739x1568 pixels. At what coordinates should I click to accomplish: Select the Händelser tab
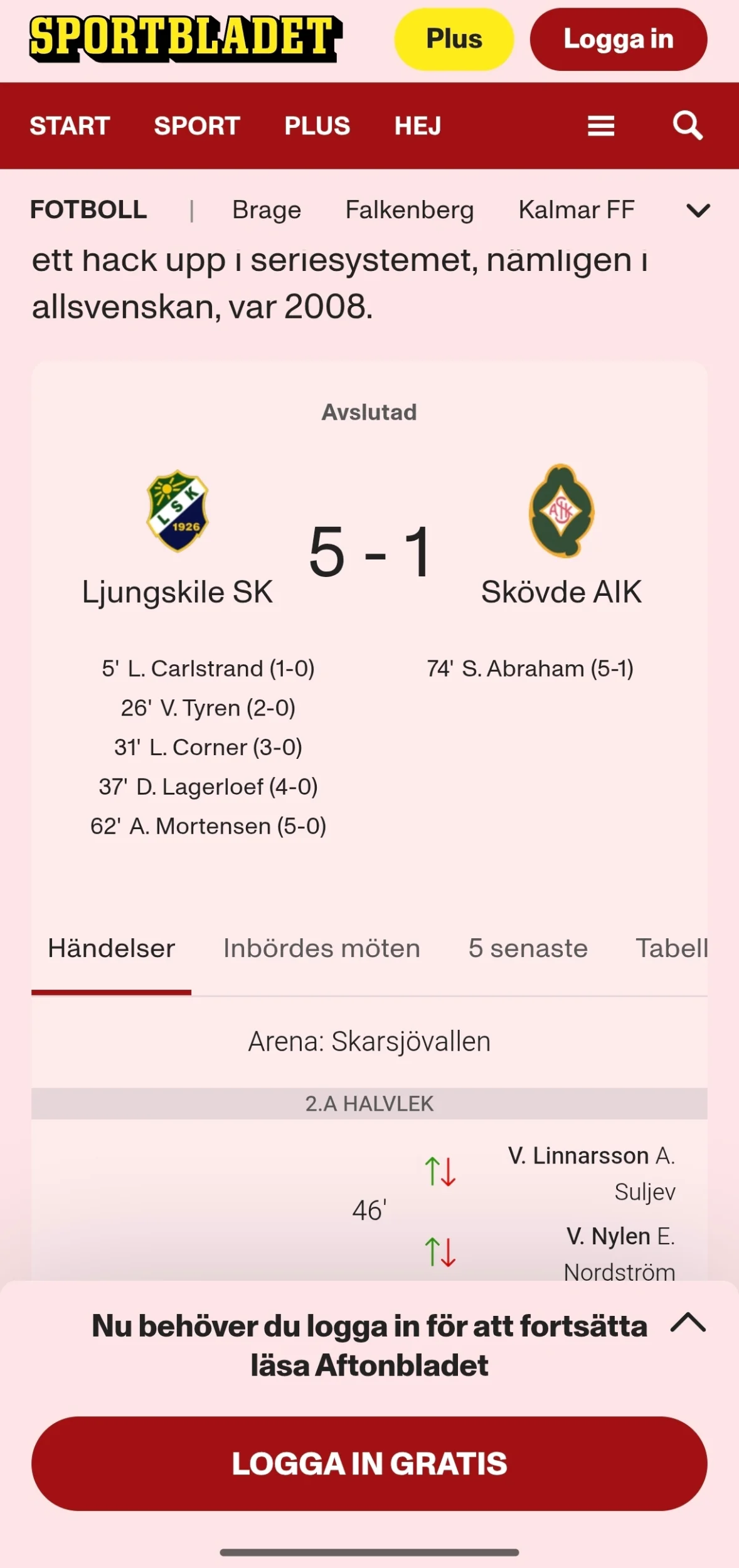(x=111, y=948)
